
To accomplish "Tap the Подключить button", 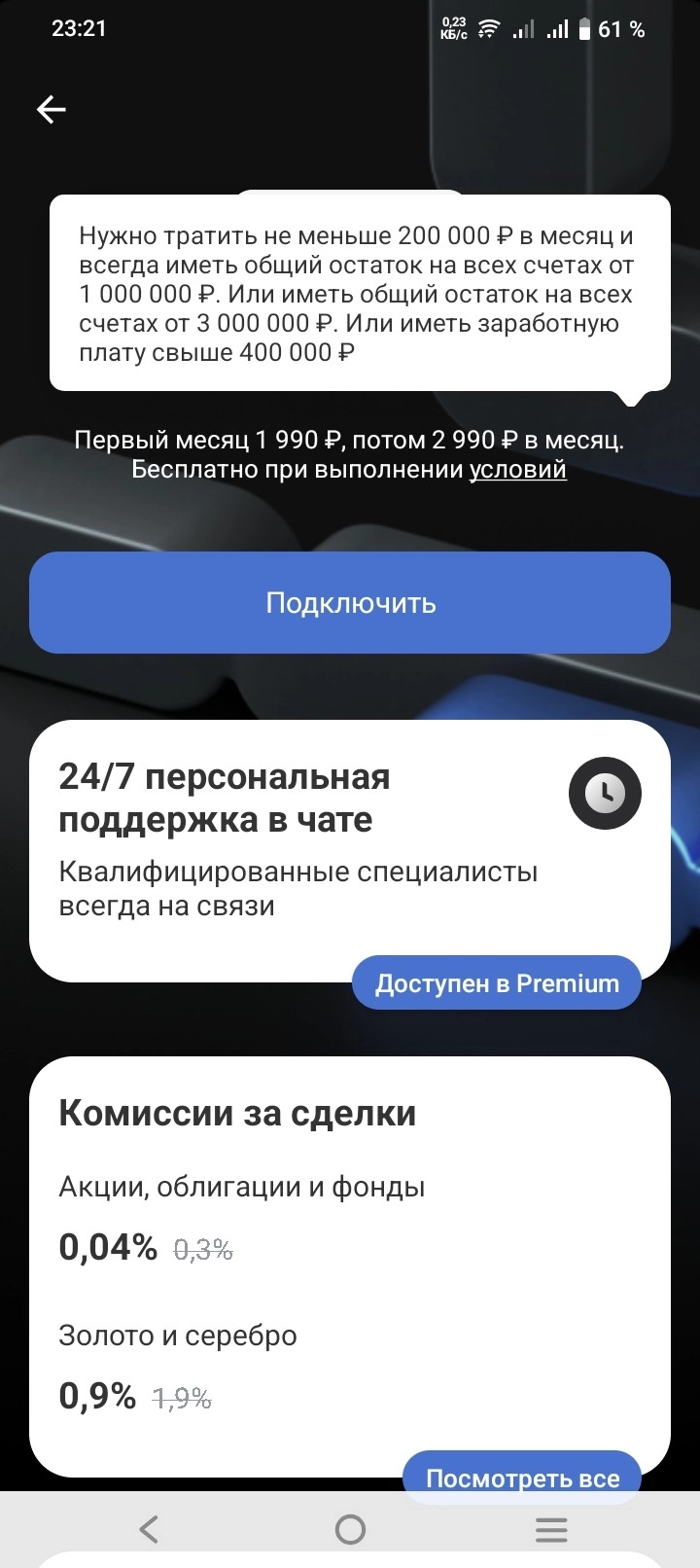I will (350, 603).
